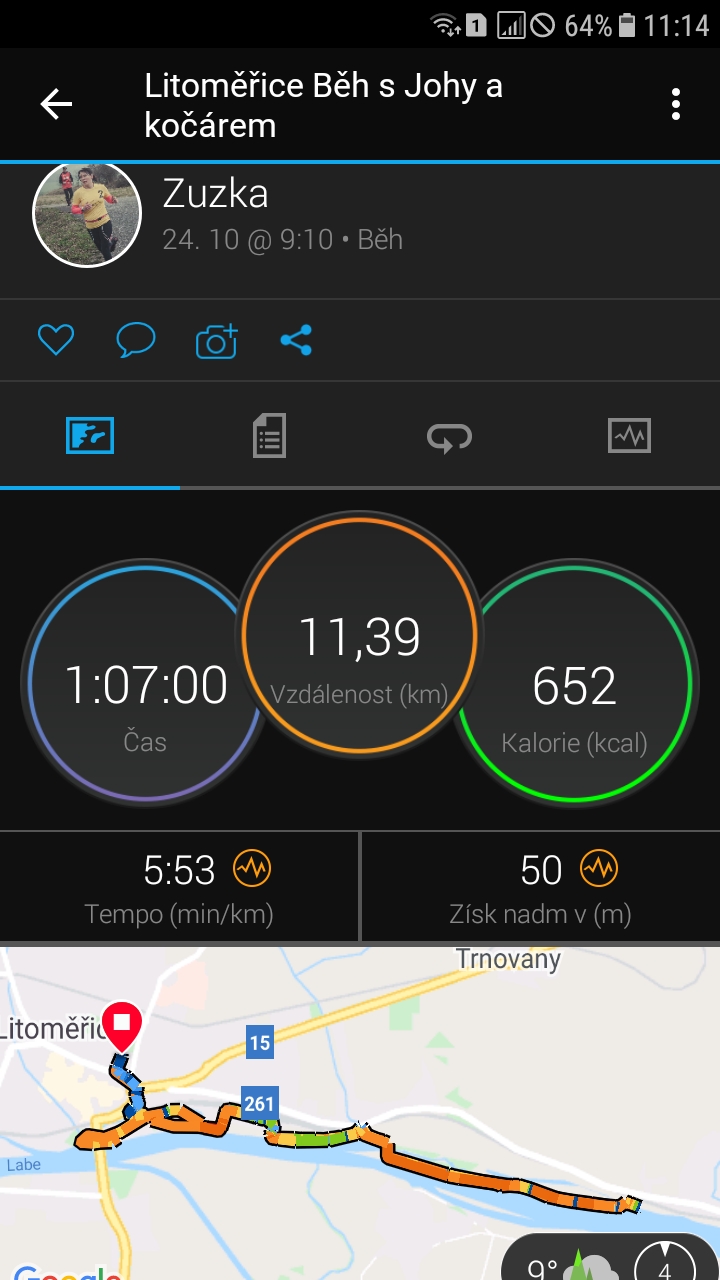Image resolution: width=720 pixels, height=1280 pixels.
Task: Share this run activity
Action: pyautogui.click(x=296, y=341)
